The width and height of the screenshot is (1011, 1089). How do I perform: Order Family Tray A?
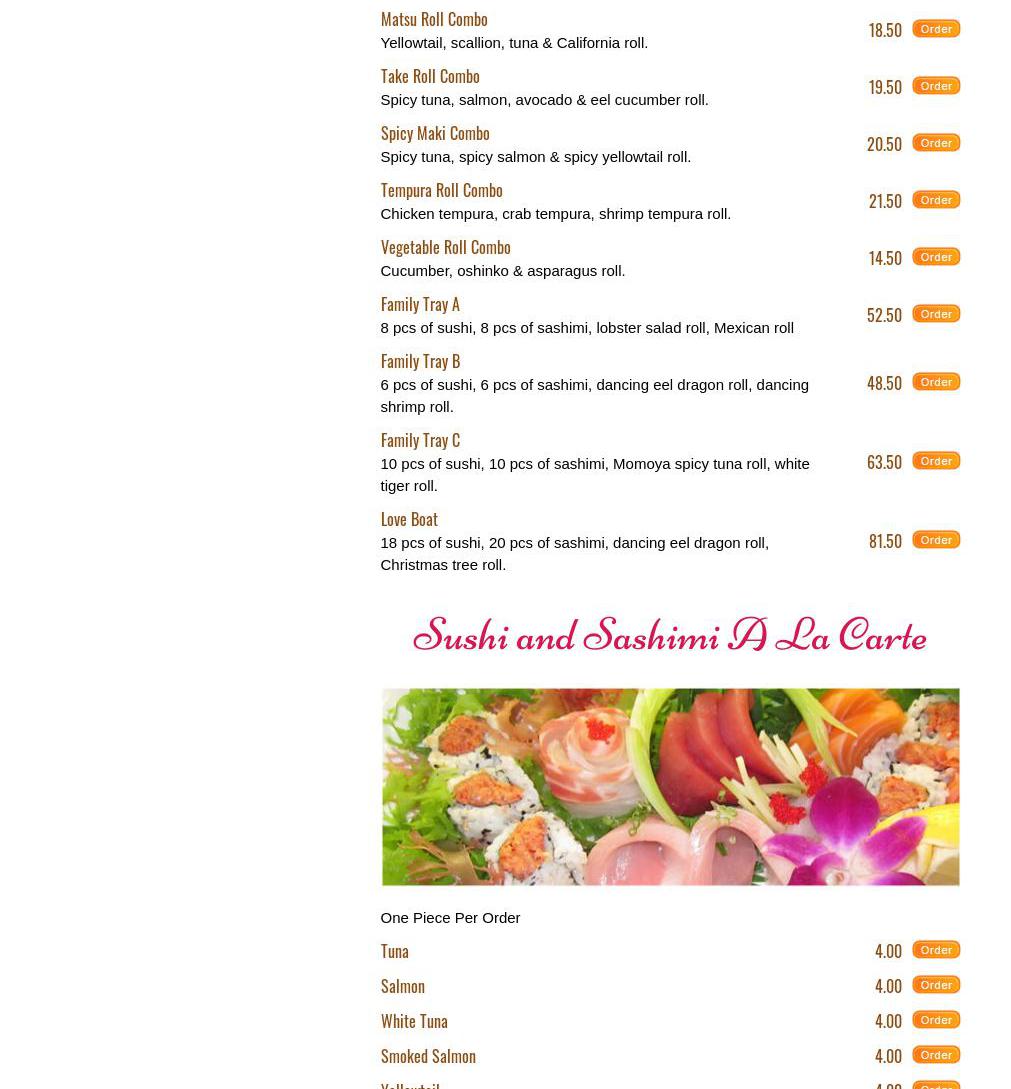[935, 314]
